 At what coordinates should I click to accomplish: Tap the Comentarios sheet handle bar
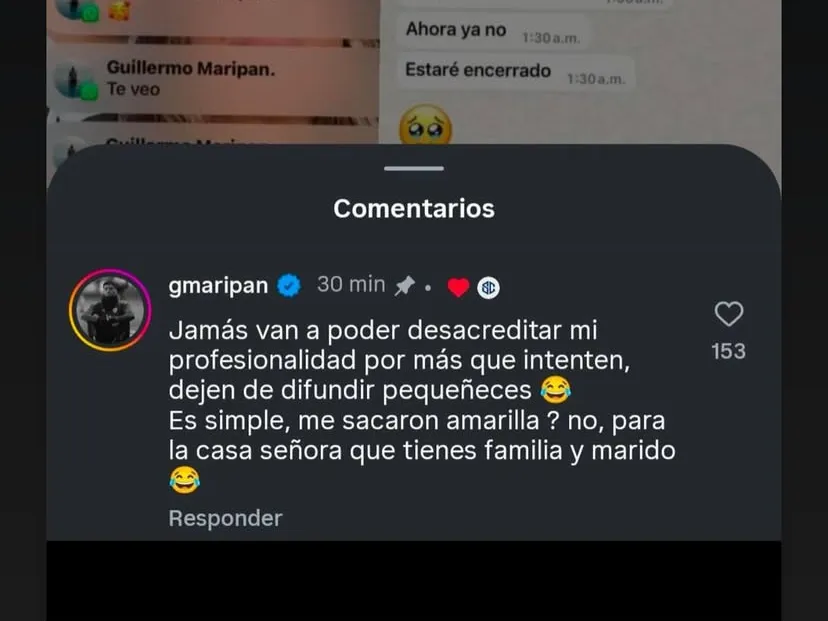coord(413,168)
